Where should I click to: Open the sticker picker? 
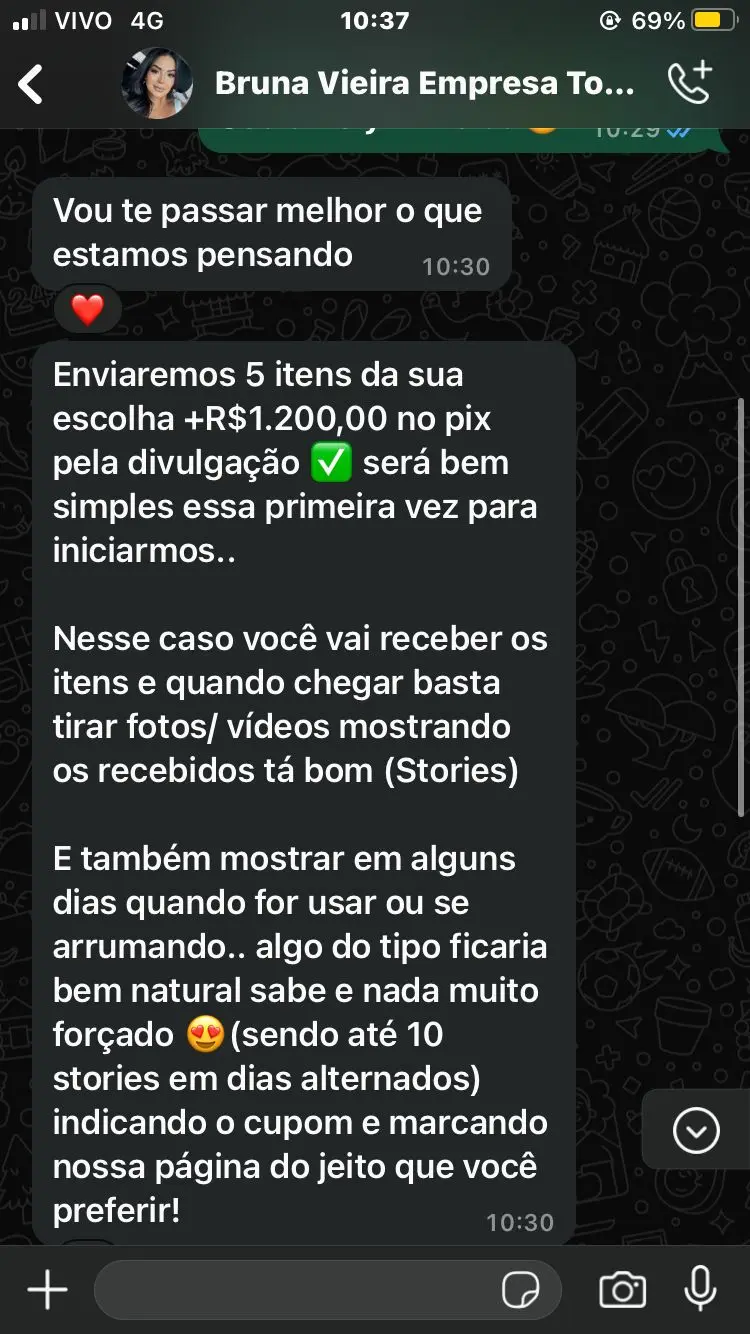click(521, 1290)
